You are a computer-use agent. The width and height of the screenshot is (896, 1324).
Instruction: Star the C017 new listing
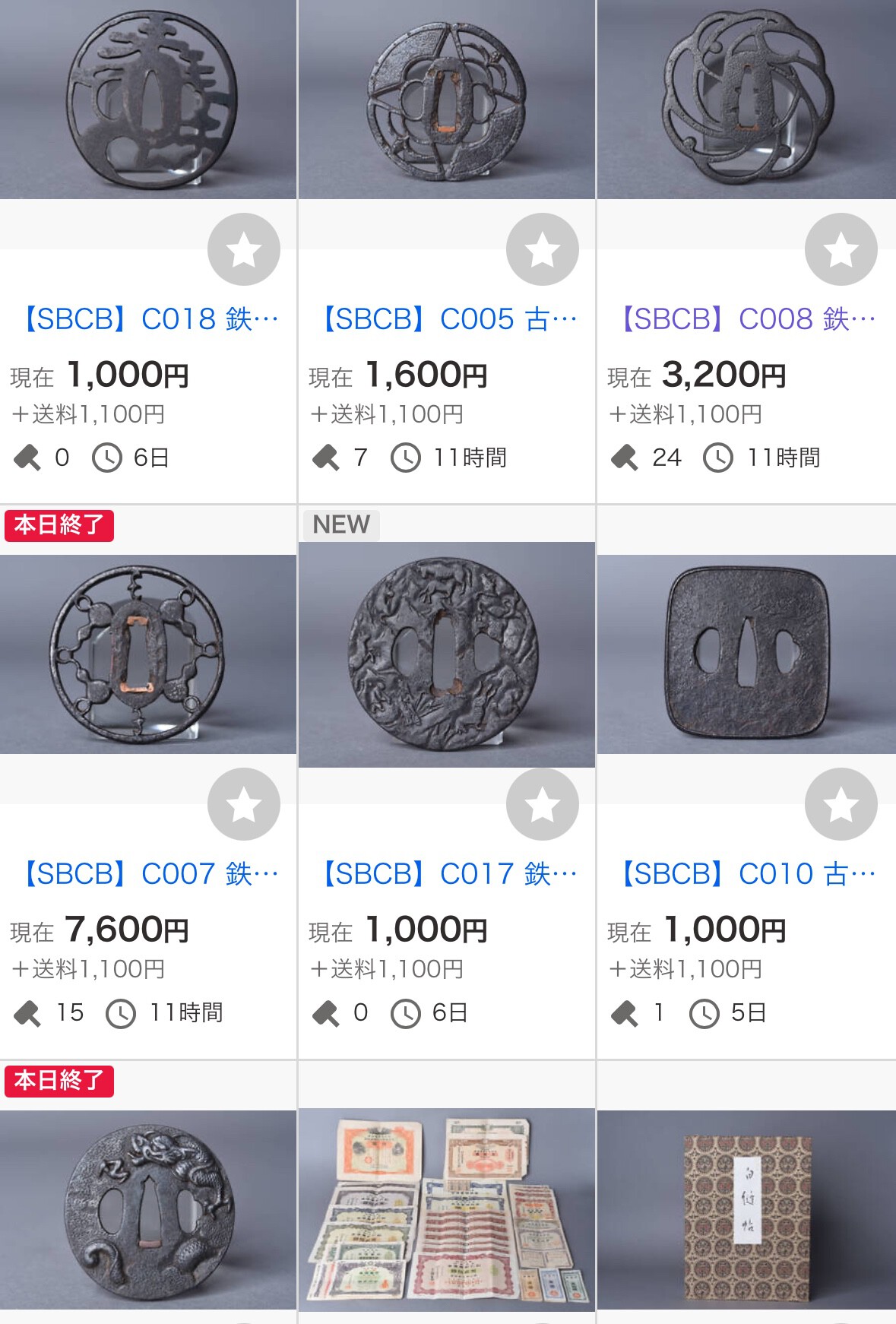pos(543,804)
